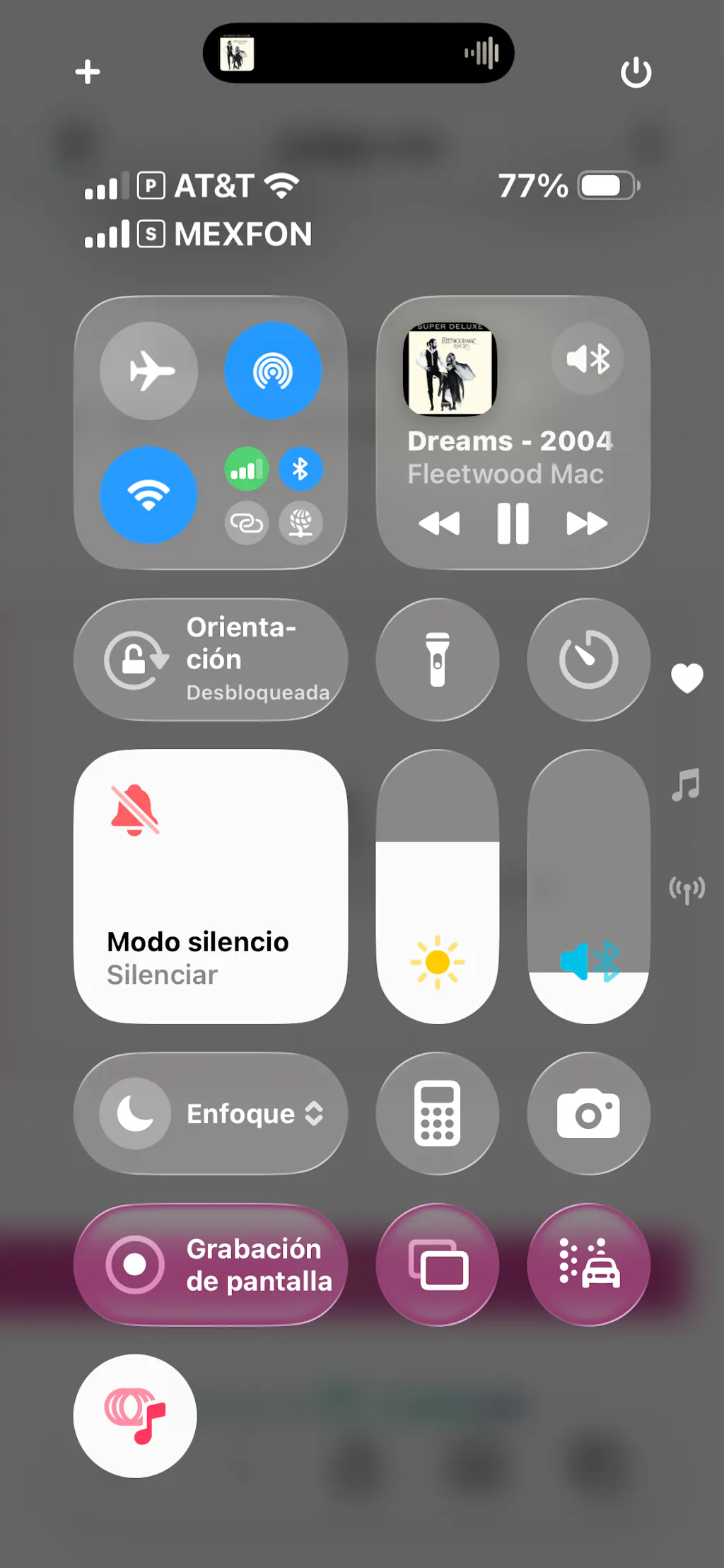Viewport: 724px width, 1568px height.
Task: Pause Dreams by Fleetwood Mac
Action: point(513,524)
